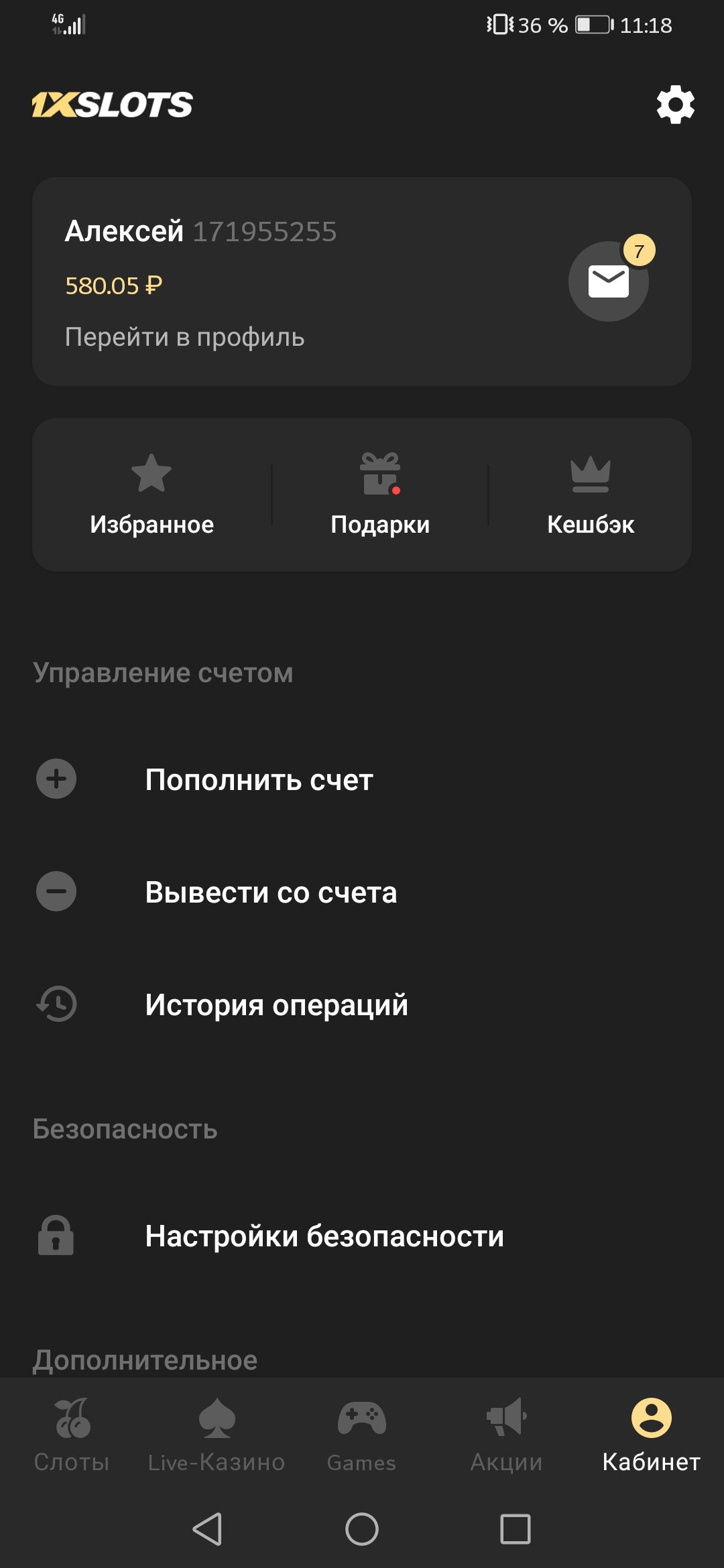Screen dimensions: 724x1568
Task: Switch to the Games tab
Action: (361, 1434)
